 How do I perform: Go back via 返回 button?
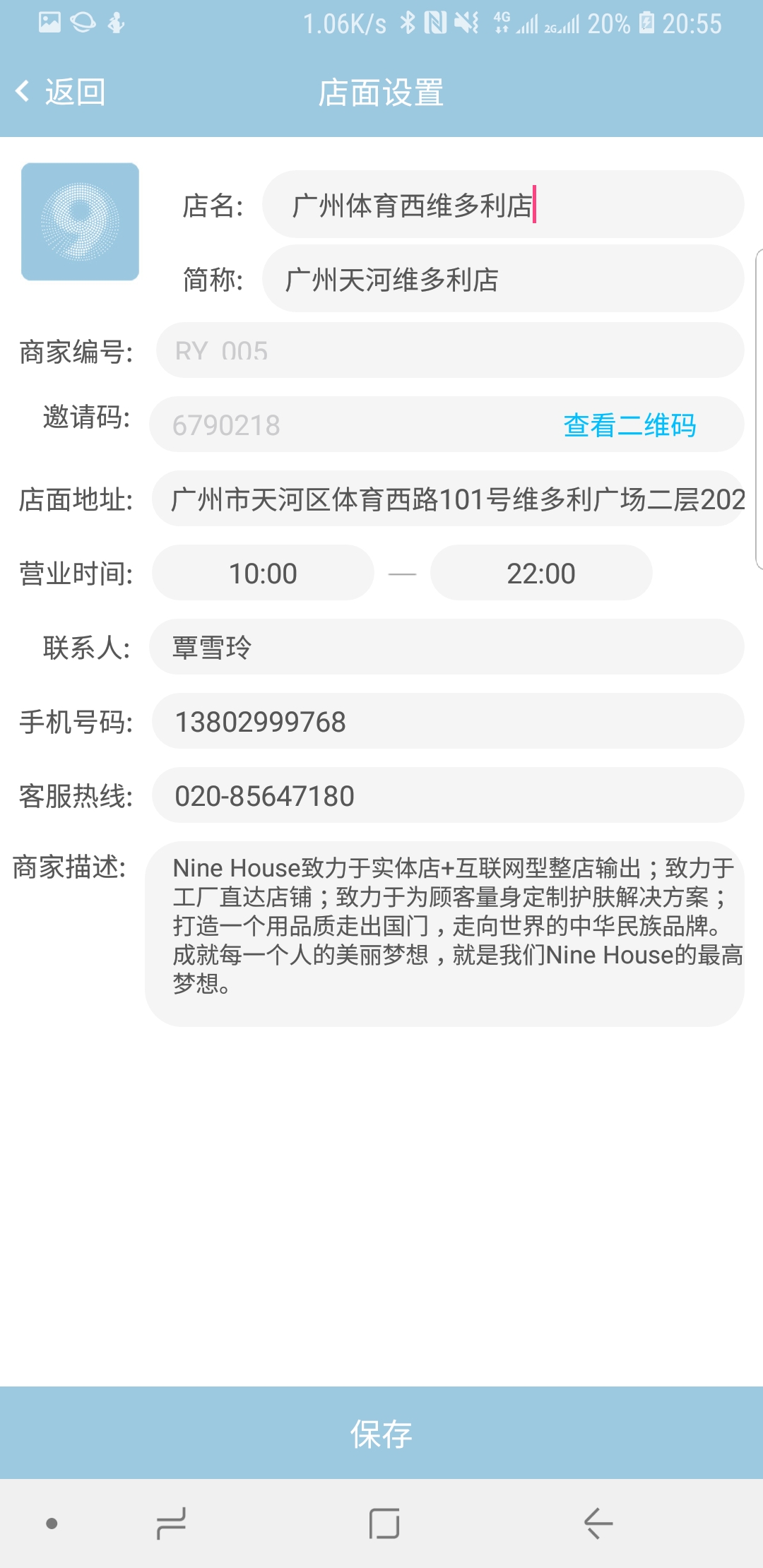coord(61,92)
